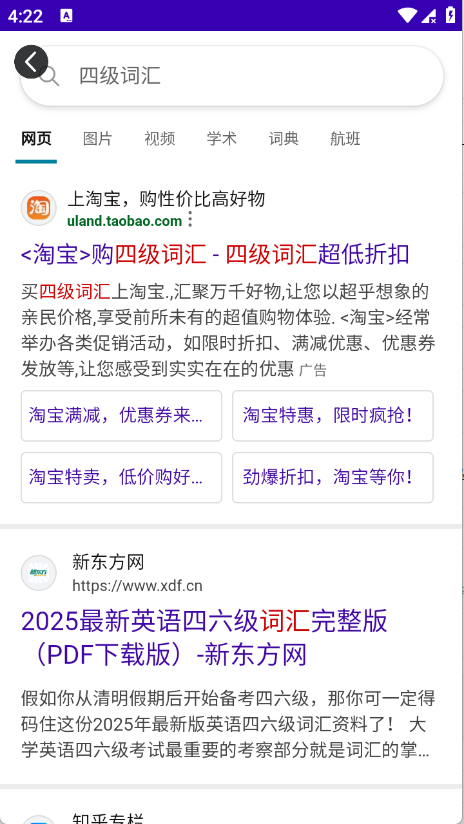
Task: Switch to the 图片 tab
Action: click(98, 139)
